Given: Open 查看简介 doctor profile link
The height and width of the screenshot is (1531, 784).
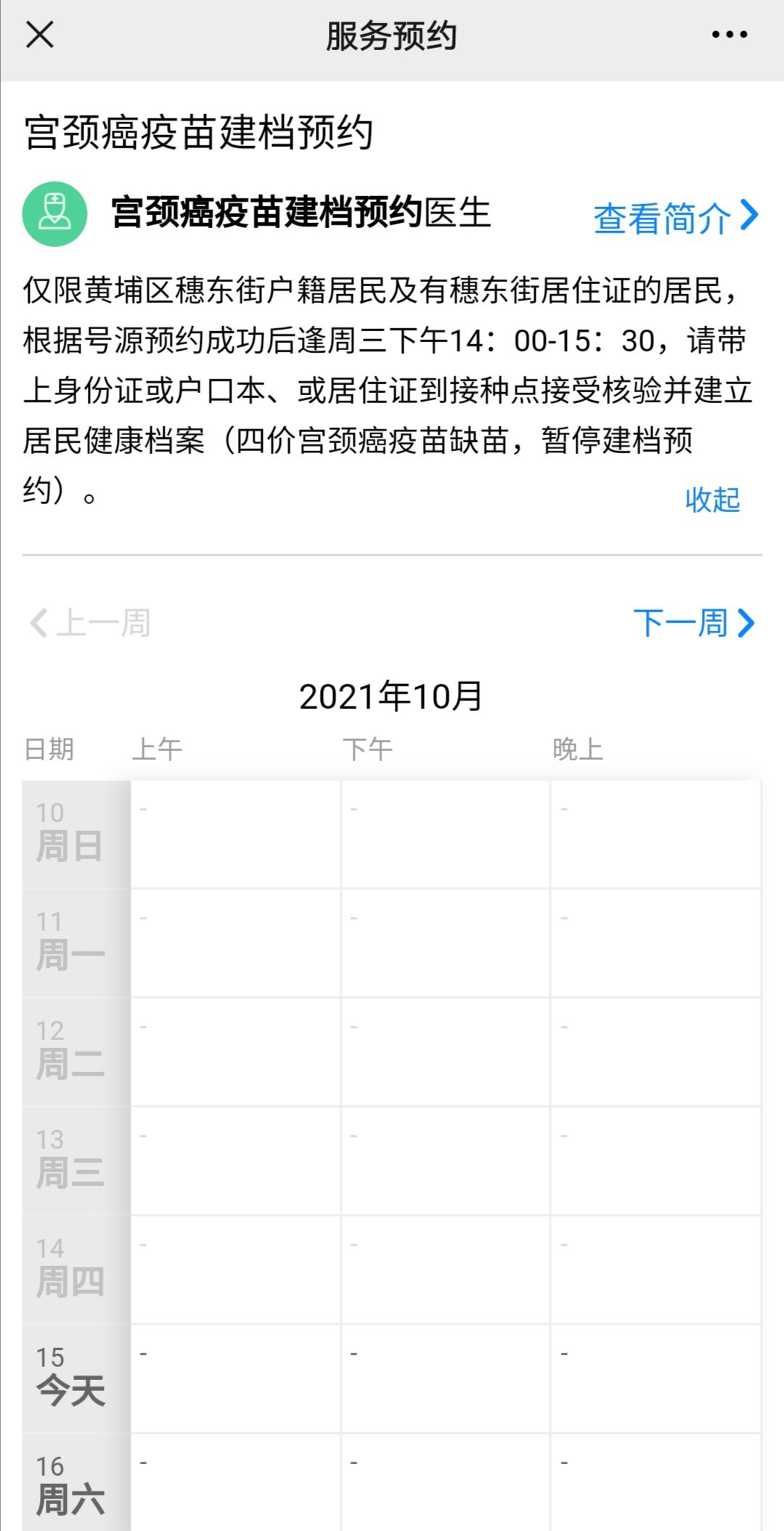Looking at the screenshot, I should 675,217.
